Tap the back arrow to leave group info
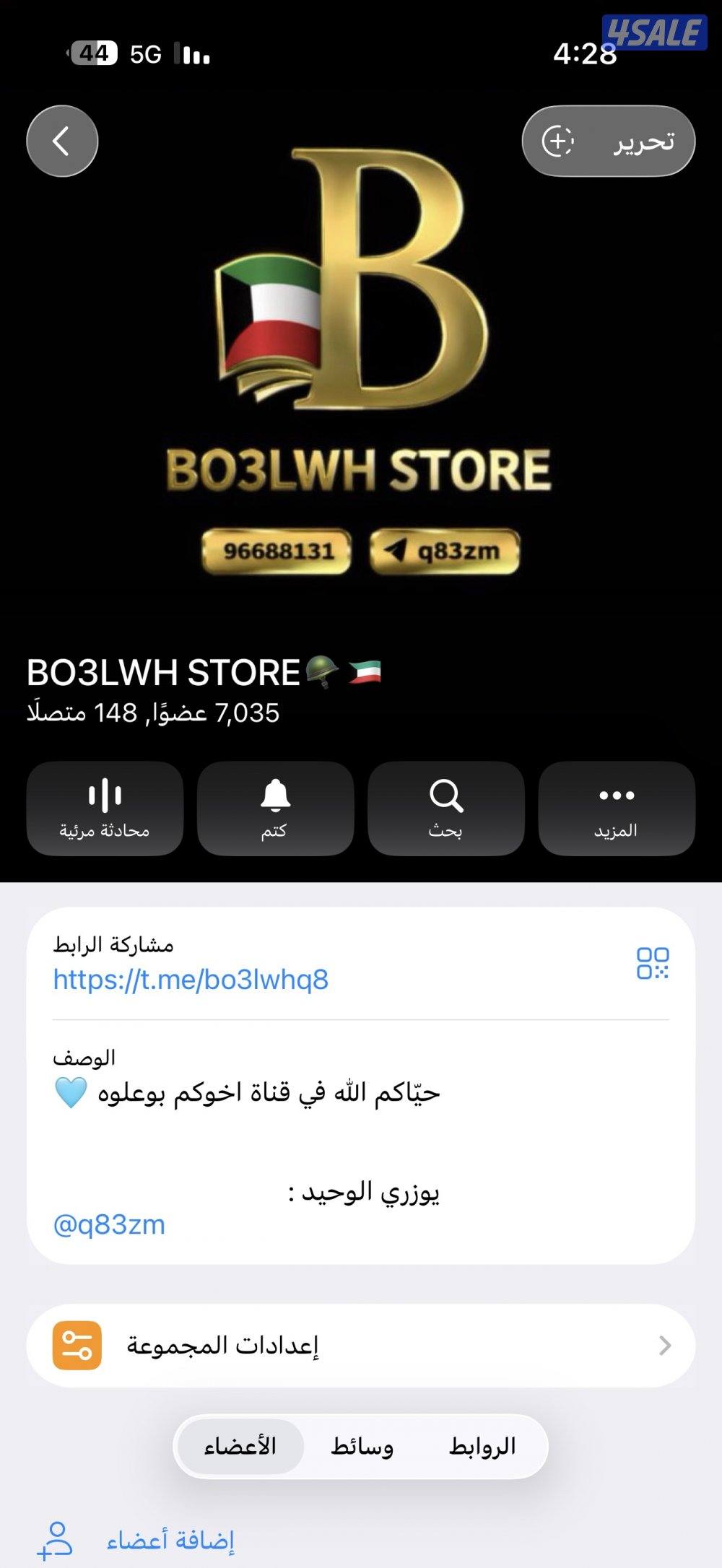Viewport: 722px width, 1568px height. click(61, 141)
